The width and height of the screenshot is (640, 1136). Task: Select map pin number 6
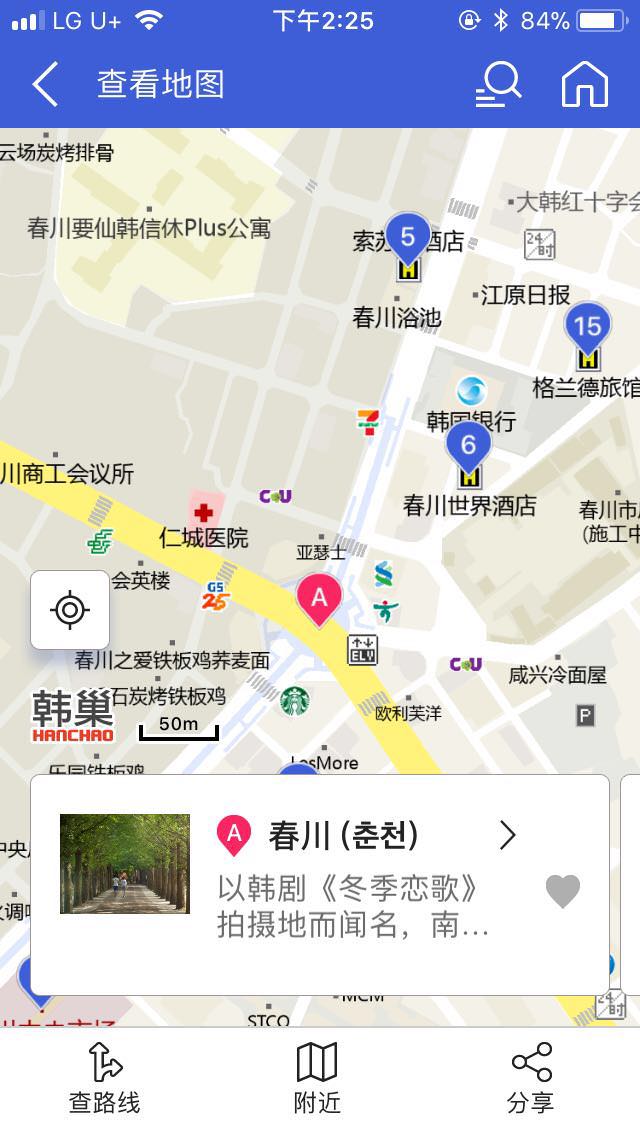pyautogui.click(x=468, y=445)
